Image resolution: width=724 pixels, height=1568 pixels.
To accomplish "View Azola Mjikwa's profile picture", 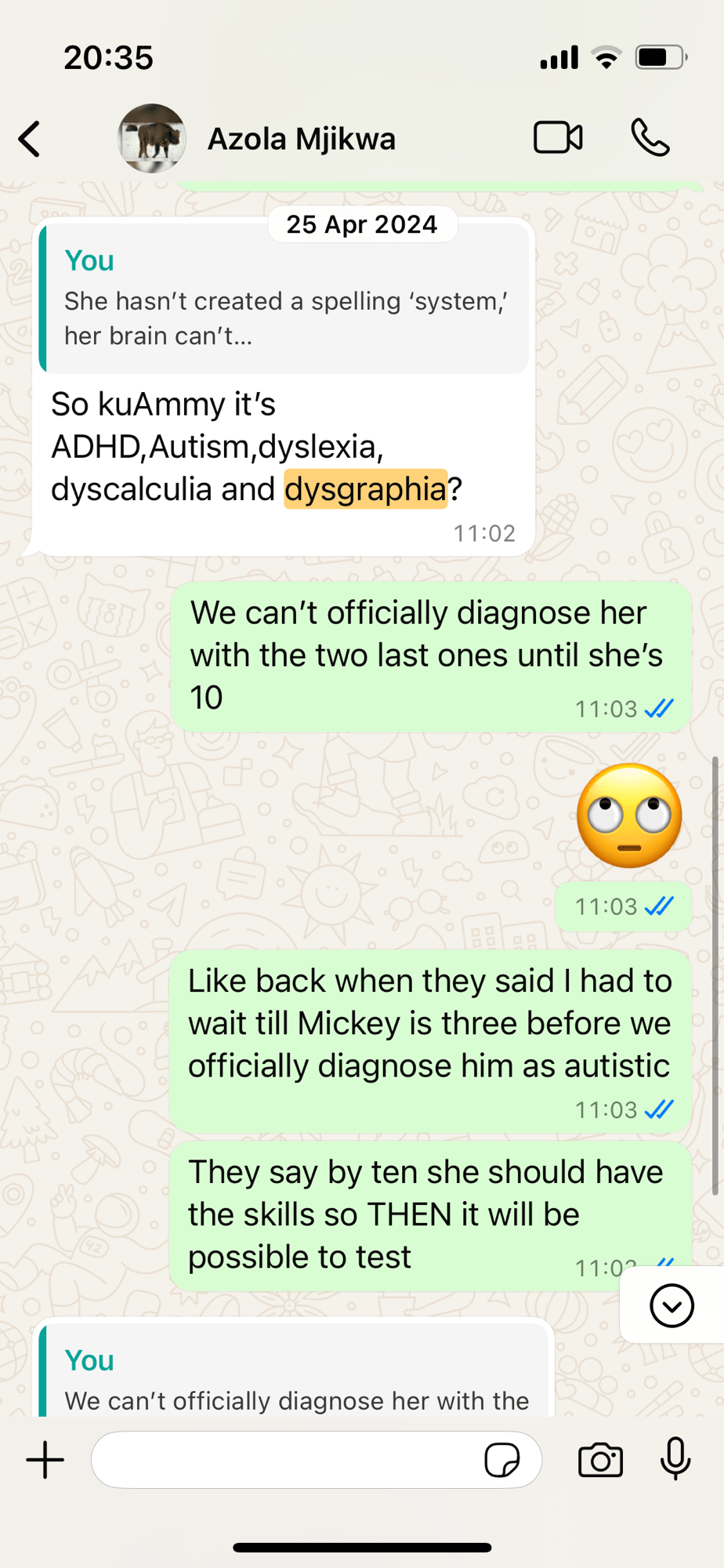I will click(152, 139).
